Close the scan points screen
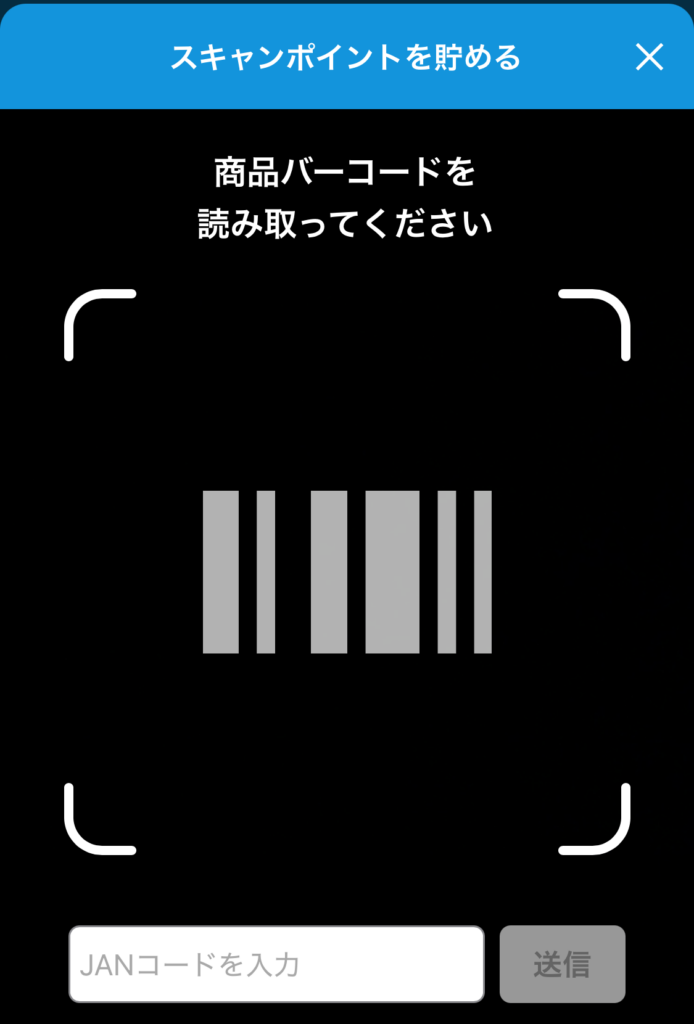 point(649,58)
